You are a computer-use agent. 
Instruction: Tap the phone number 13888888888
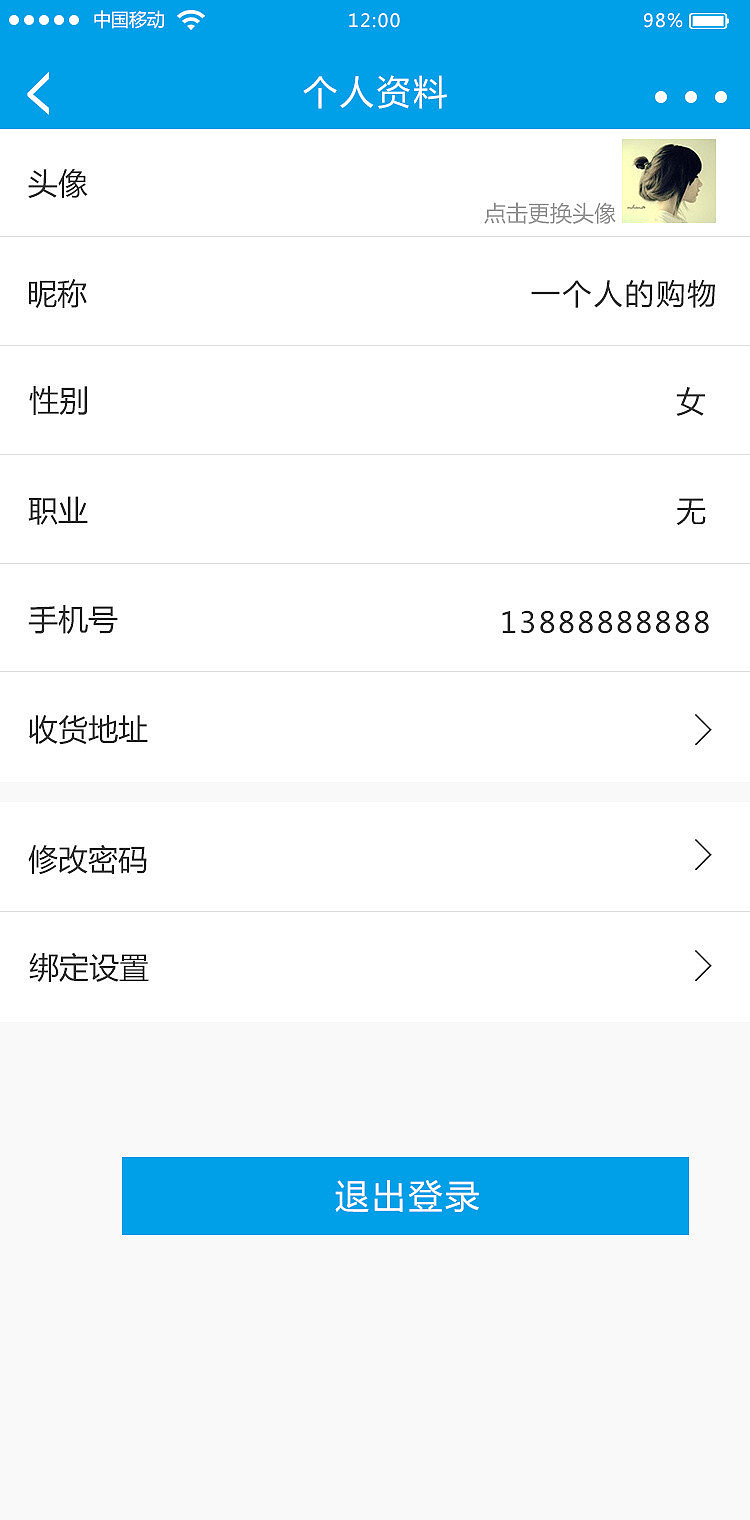coord(605,621)
